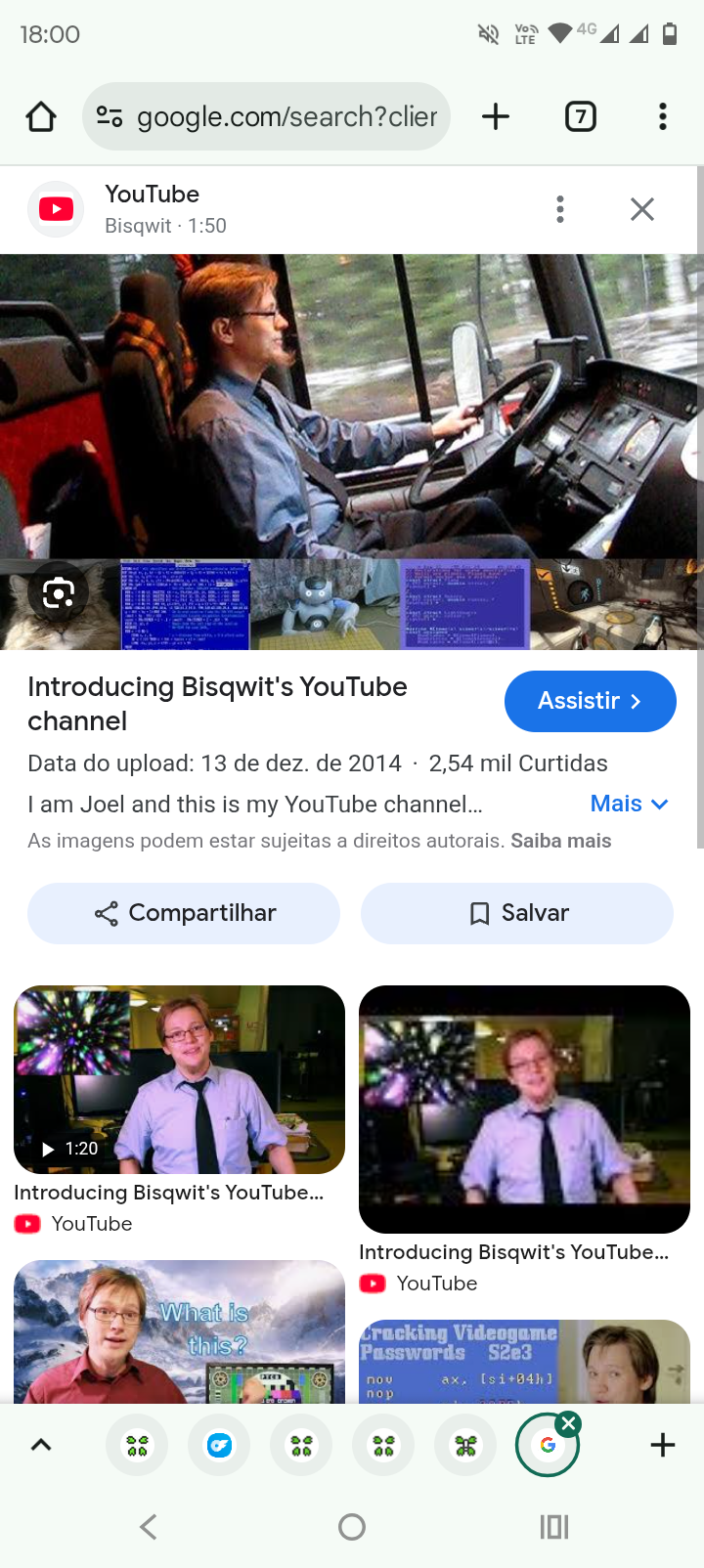This screenshot has width=704, height=1568.
Task: Tap Compartilhar to share this result
Action: tap(184, 913)
